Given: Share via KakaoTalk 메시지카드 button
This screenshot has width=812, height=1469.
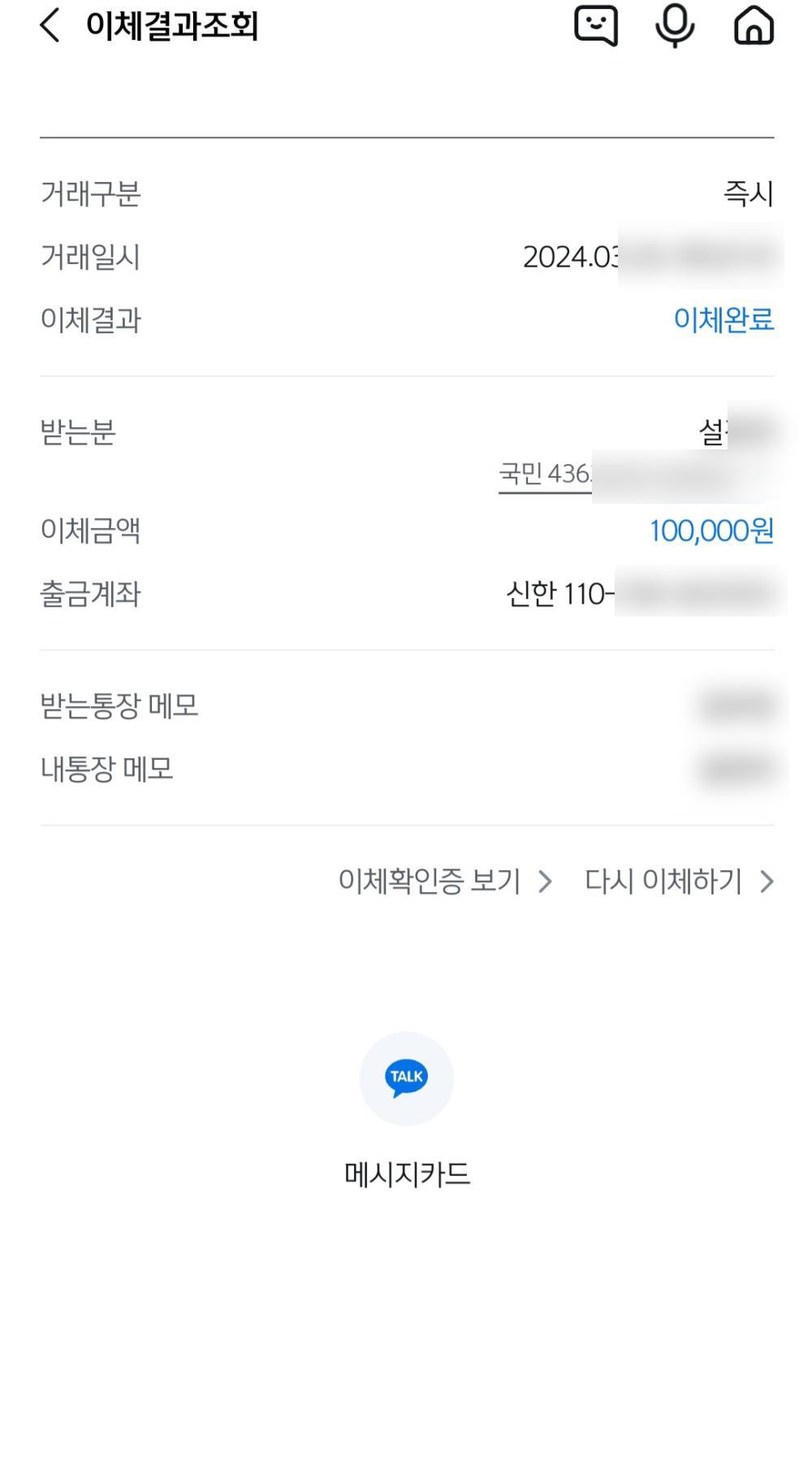Looking at the screenshot, I should coord(406,1078).
